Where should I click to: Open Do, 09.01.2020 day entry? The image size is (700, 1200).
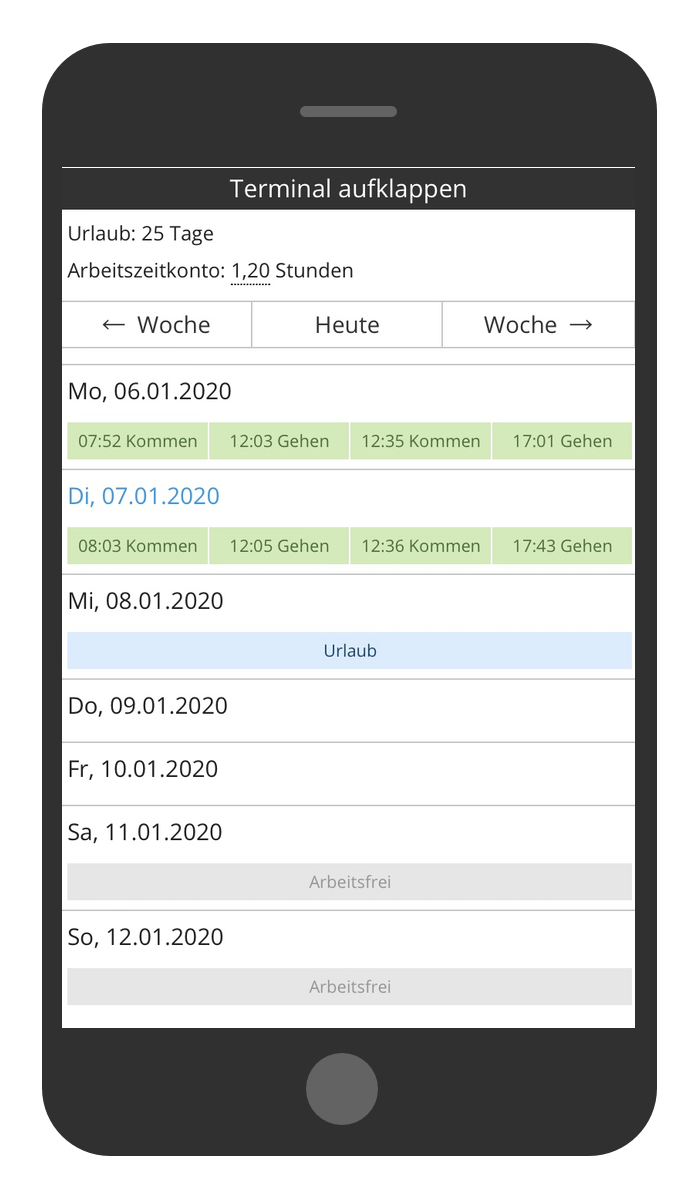(147, 706)
